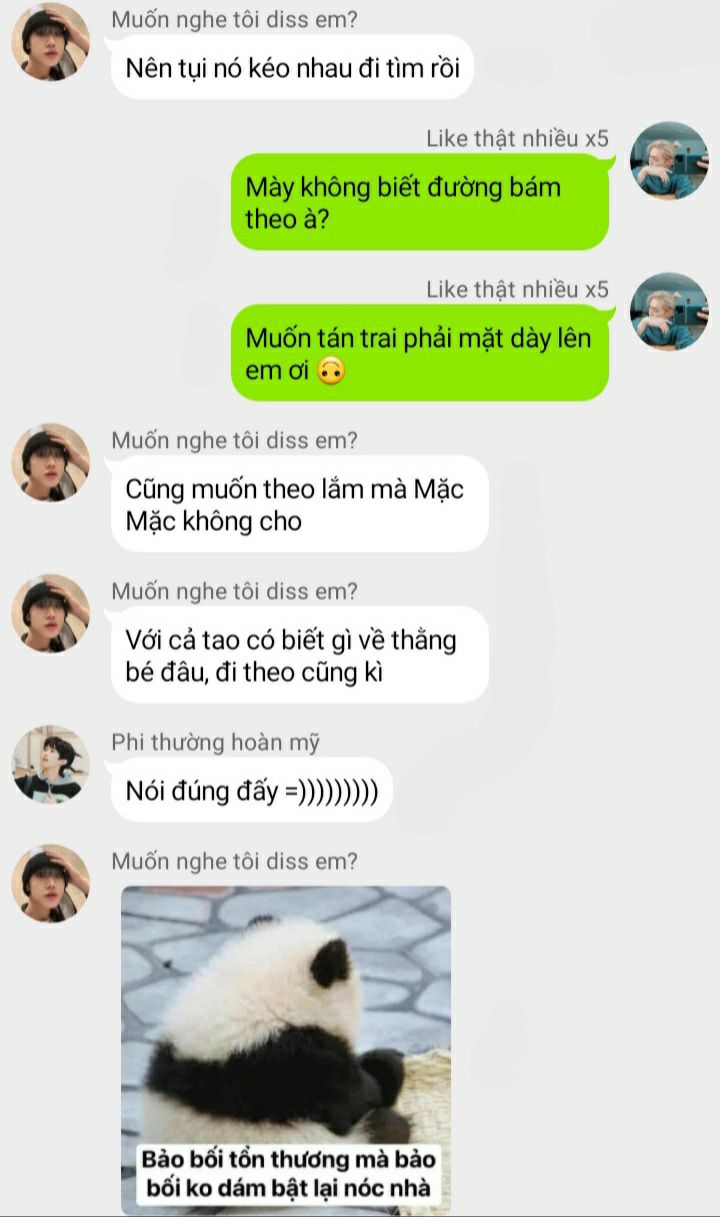View profile beside 'Cũng muốn theo lắm mà Mặc Mặc không cho'
Screen dimensions: 720x1217
click(50, 463)
